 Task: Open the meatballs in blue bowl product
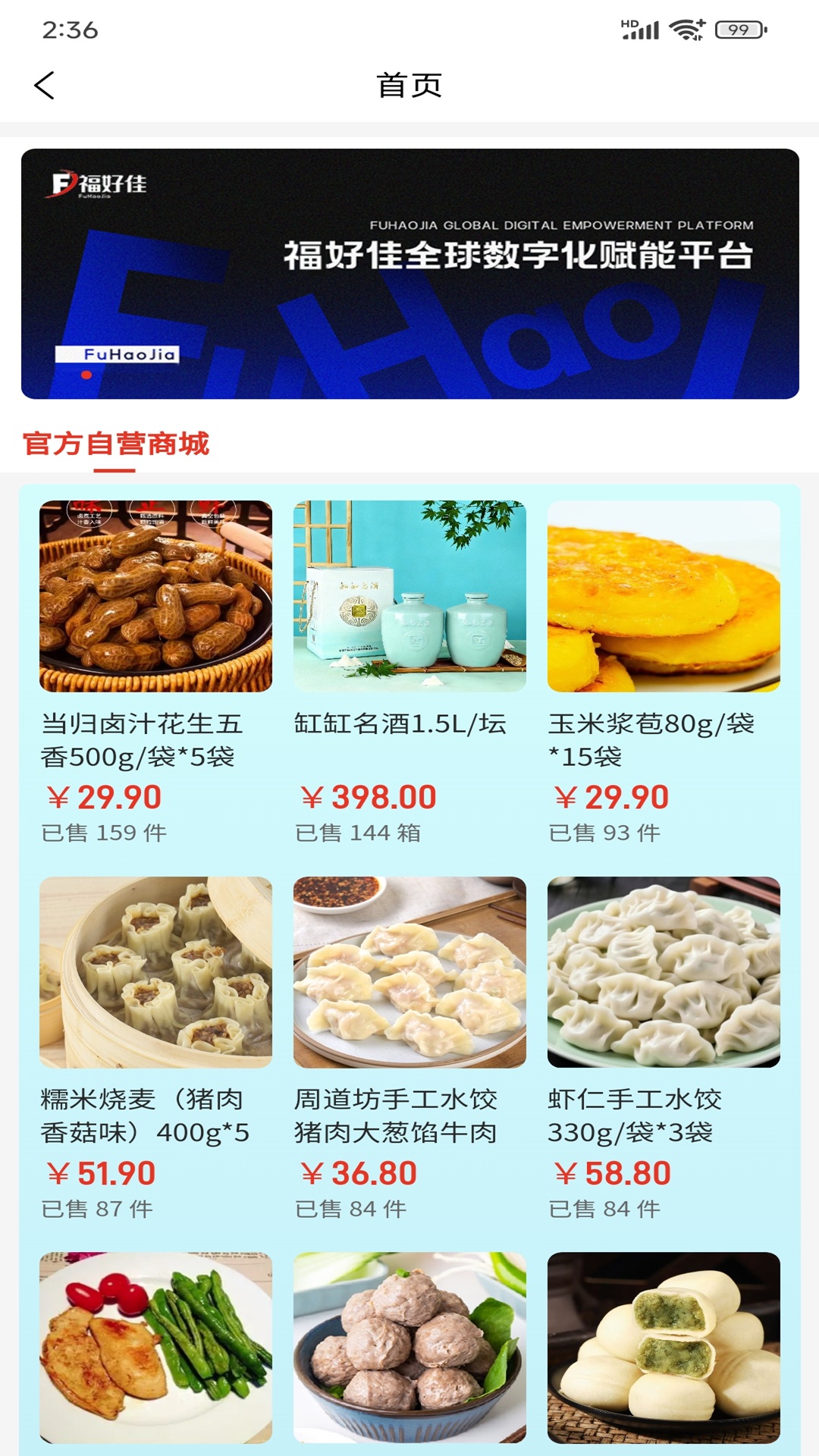pyautogui.click(x=409, y=1348)
